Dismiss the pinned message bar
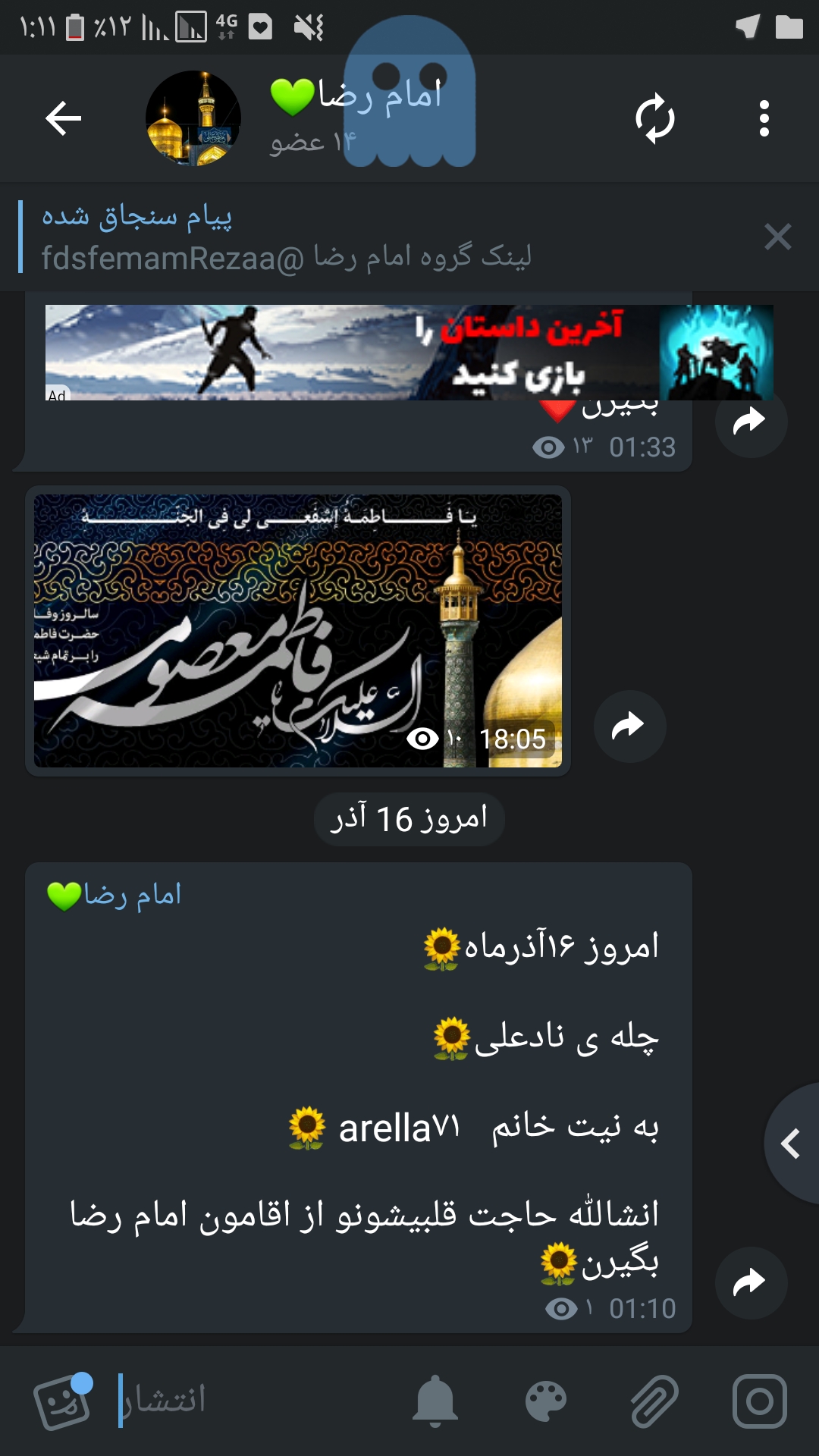 click(x=777, y=237)
